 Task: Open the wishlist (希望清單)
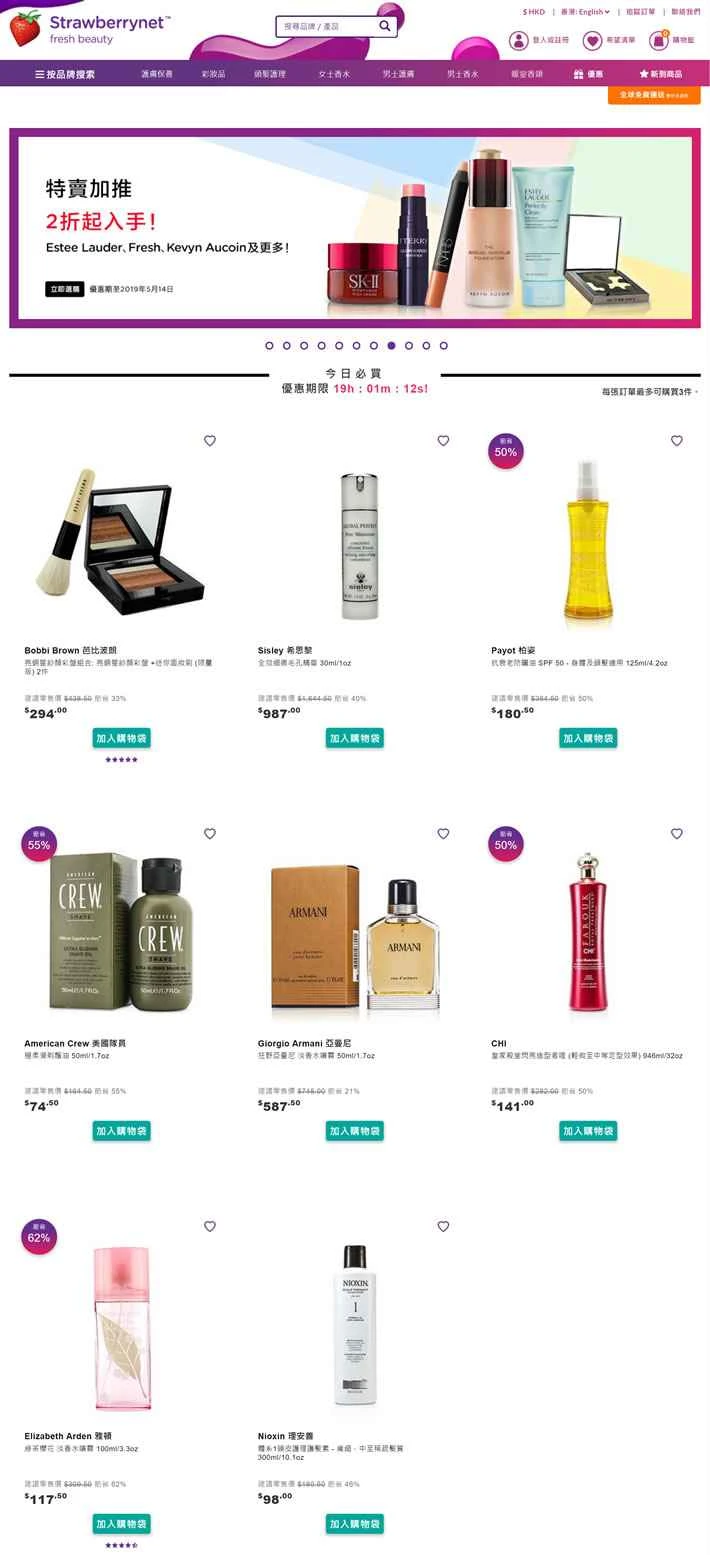point(609,41)
